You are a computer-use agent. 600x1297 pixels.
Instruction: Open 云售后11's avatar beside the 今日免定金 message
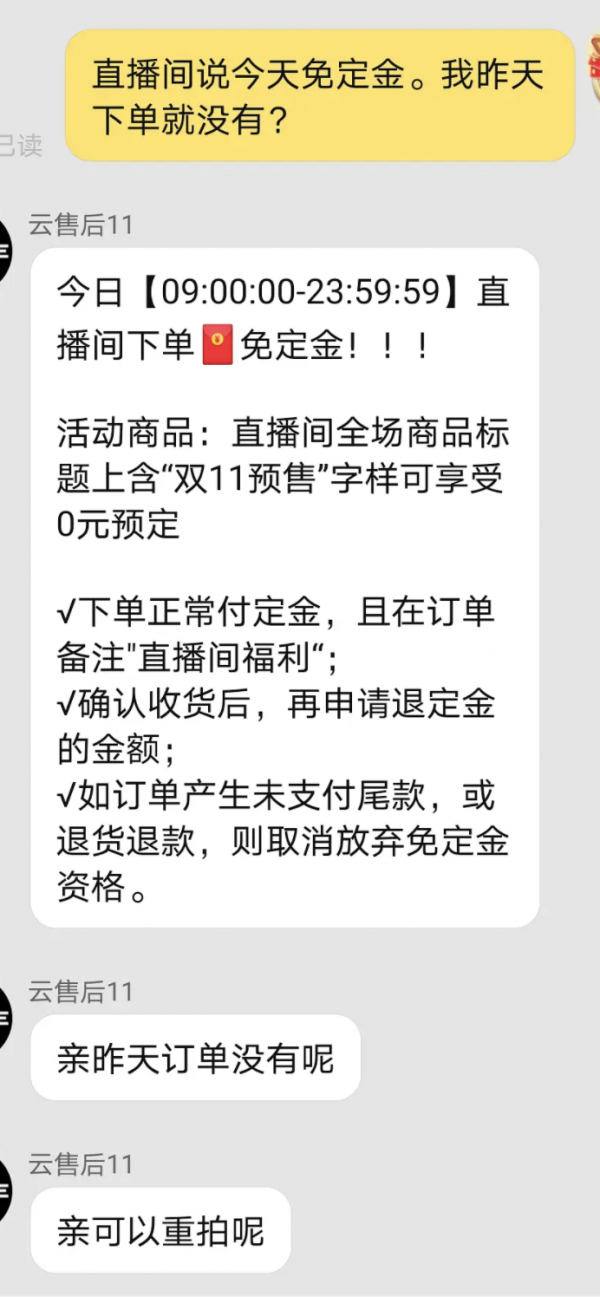tap(4, 249)
